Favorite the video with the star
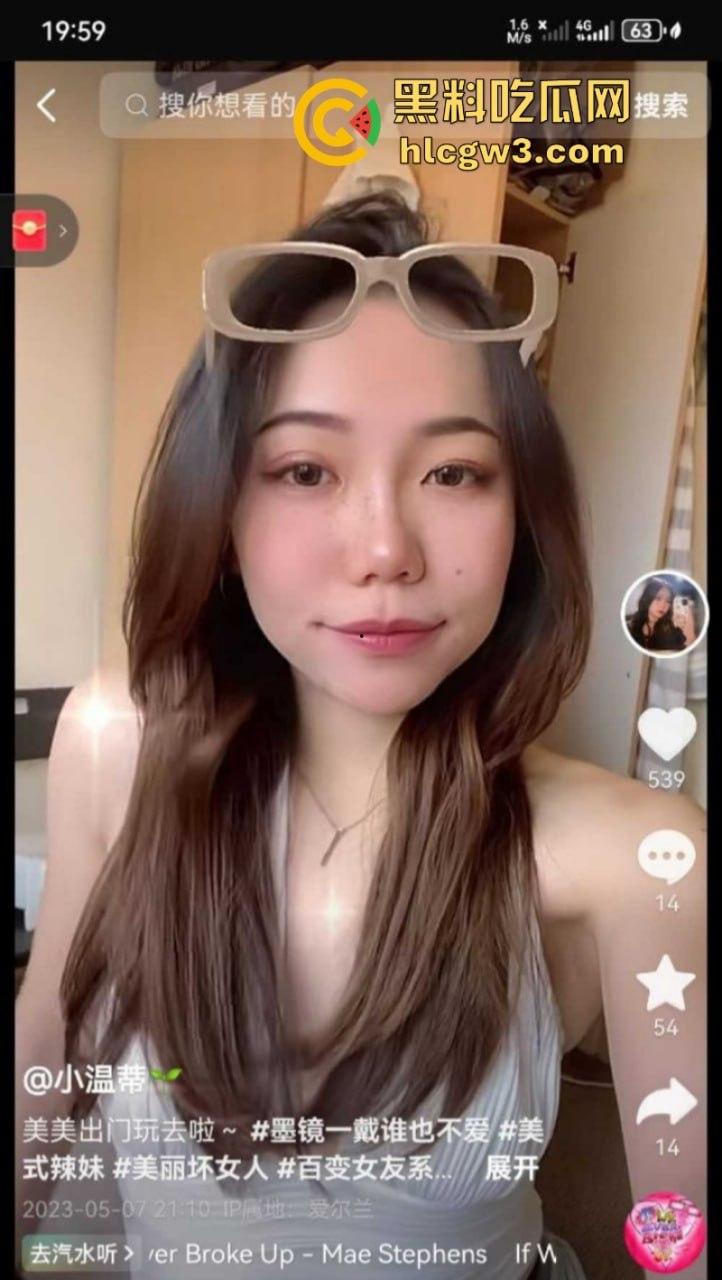The height and width of the screenshot is (1280, 722). pos(664,981)
